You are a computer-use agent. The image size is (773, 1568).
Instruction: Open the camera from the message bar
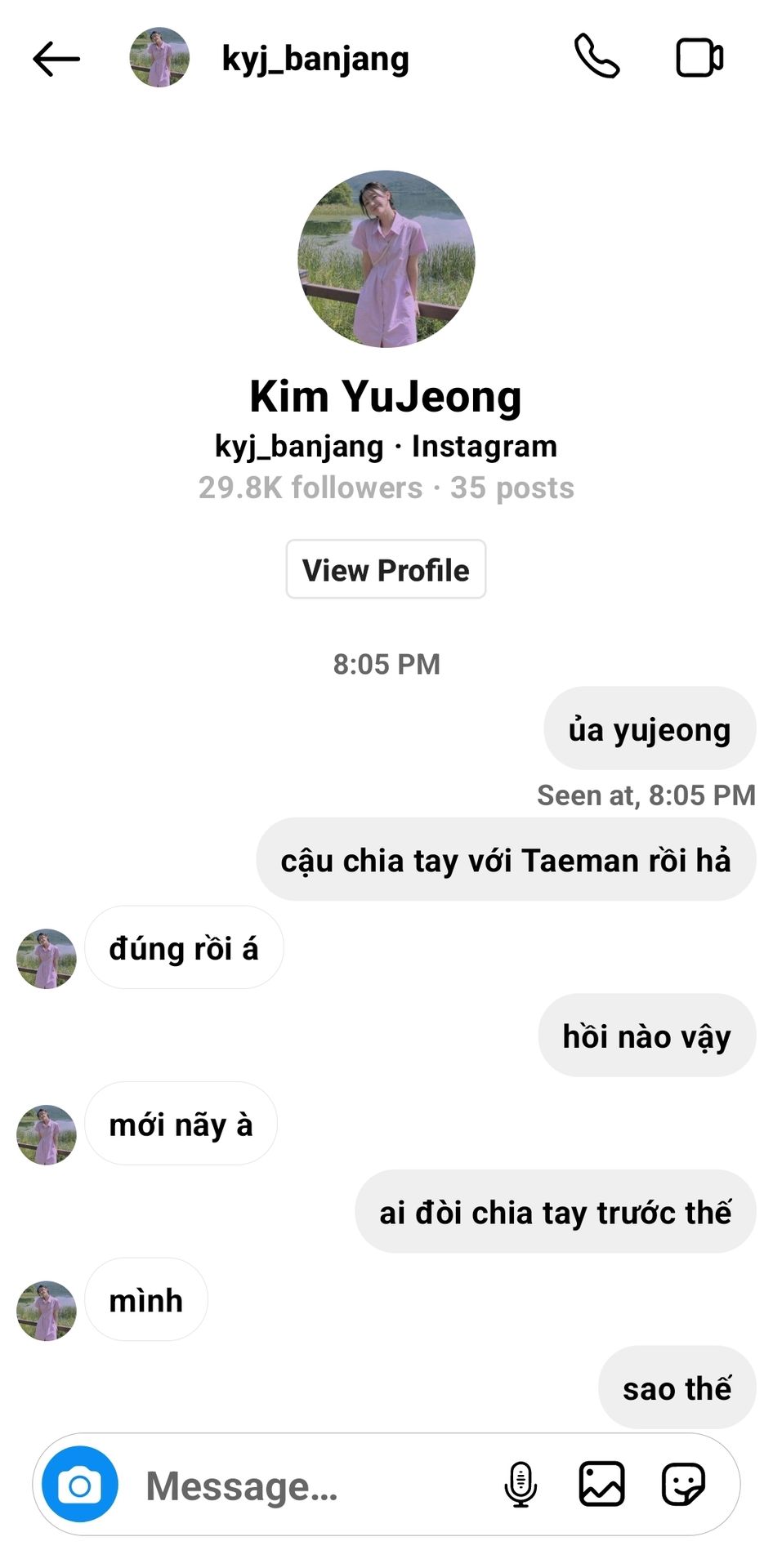[x=80, y=1485]
